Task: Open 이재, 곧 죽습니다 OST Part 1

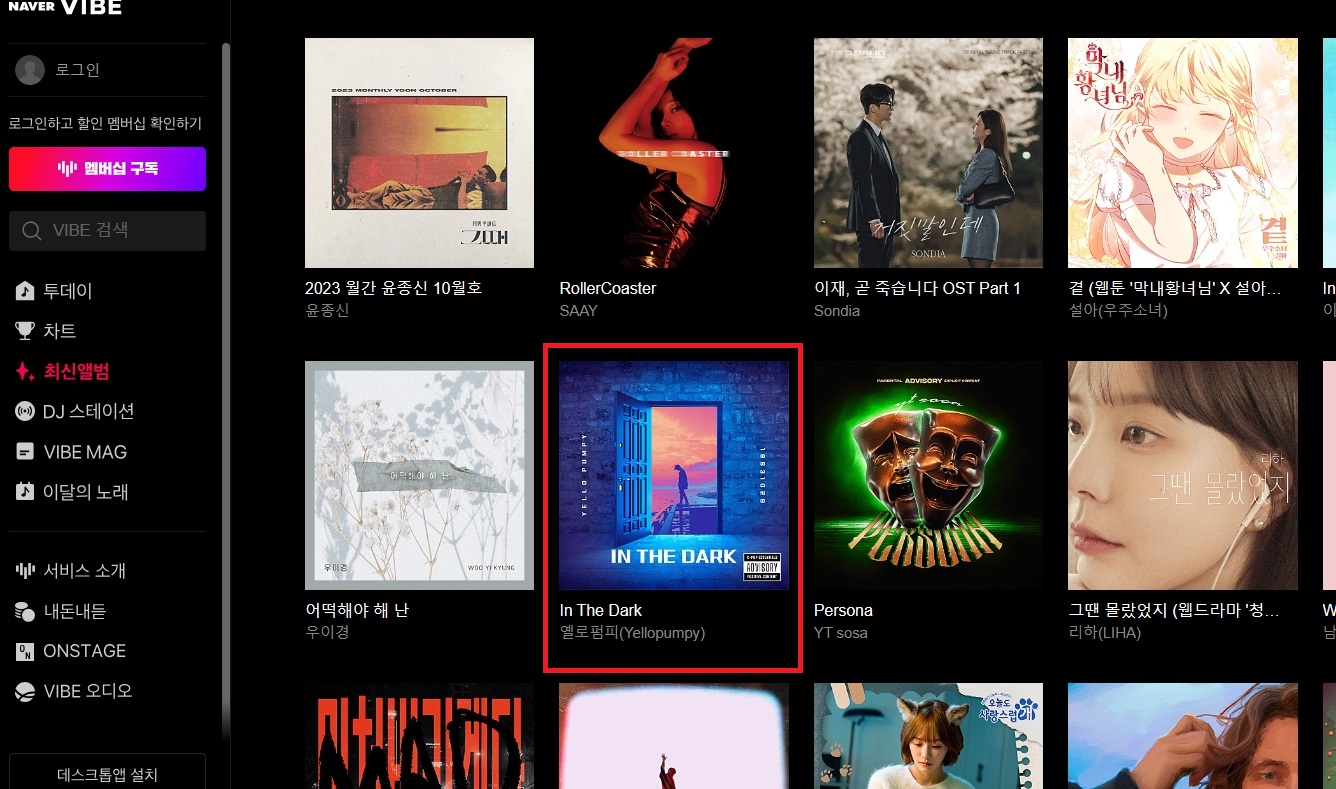Action: coord(928,153)
